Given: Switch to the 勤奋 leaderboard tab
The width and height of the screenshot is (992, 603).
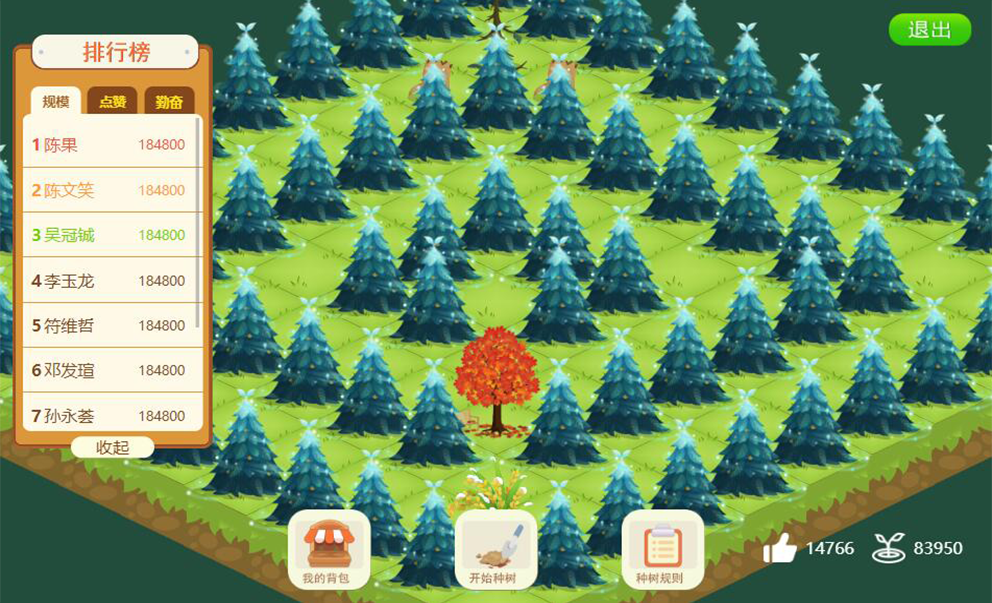Looking at the screenshot, I should pyautogui.click(x=169, y=101).
